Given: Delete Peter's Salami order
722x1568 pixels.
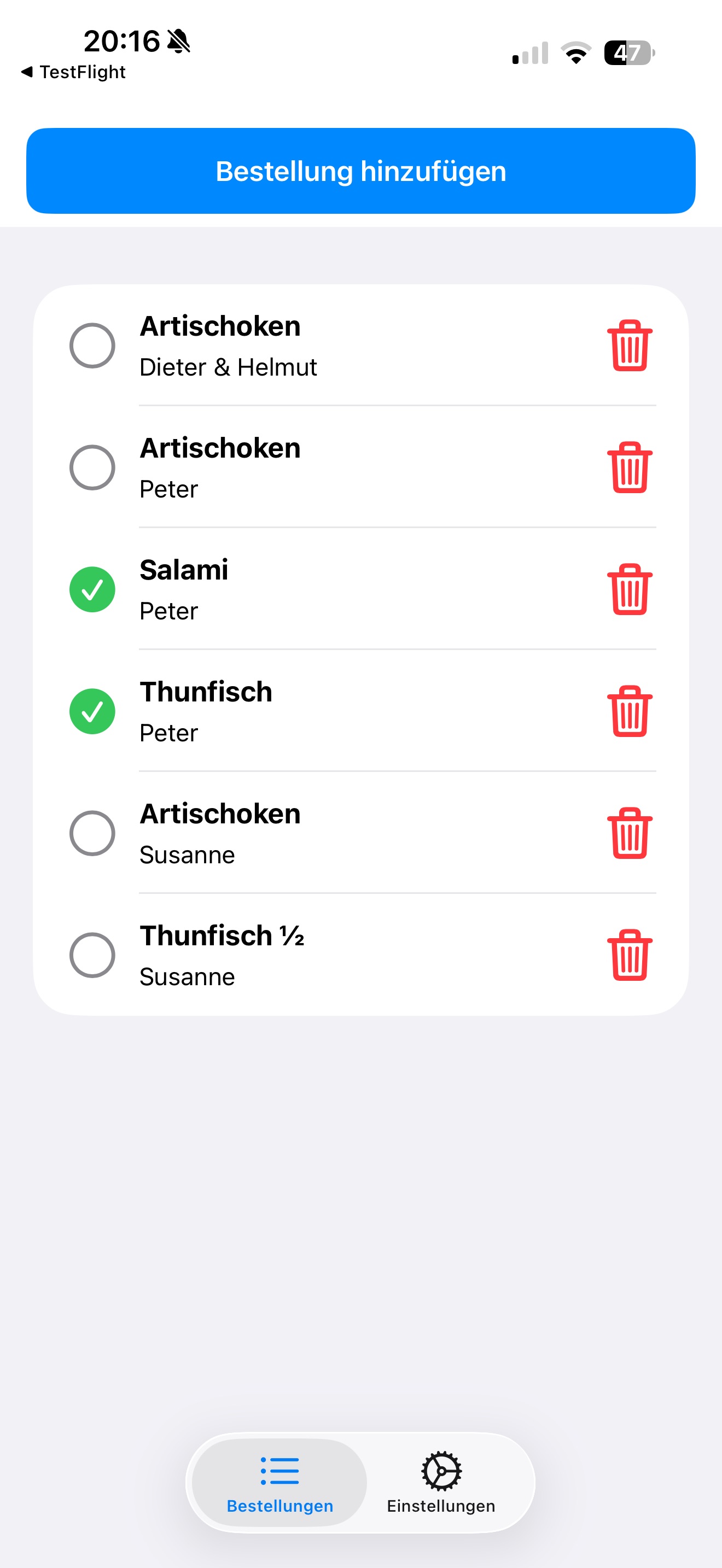Looking at the screenshot, I should [x=630, y=589].
